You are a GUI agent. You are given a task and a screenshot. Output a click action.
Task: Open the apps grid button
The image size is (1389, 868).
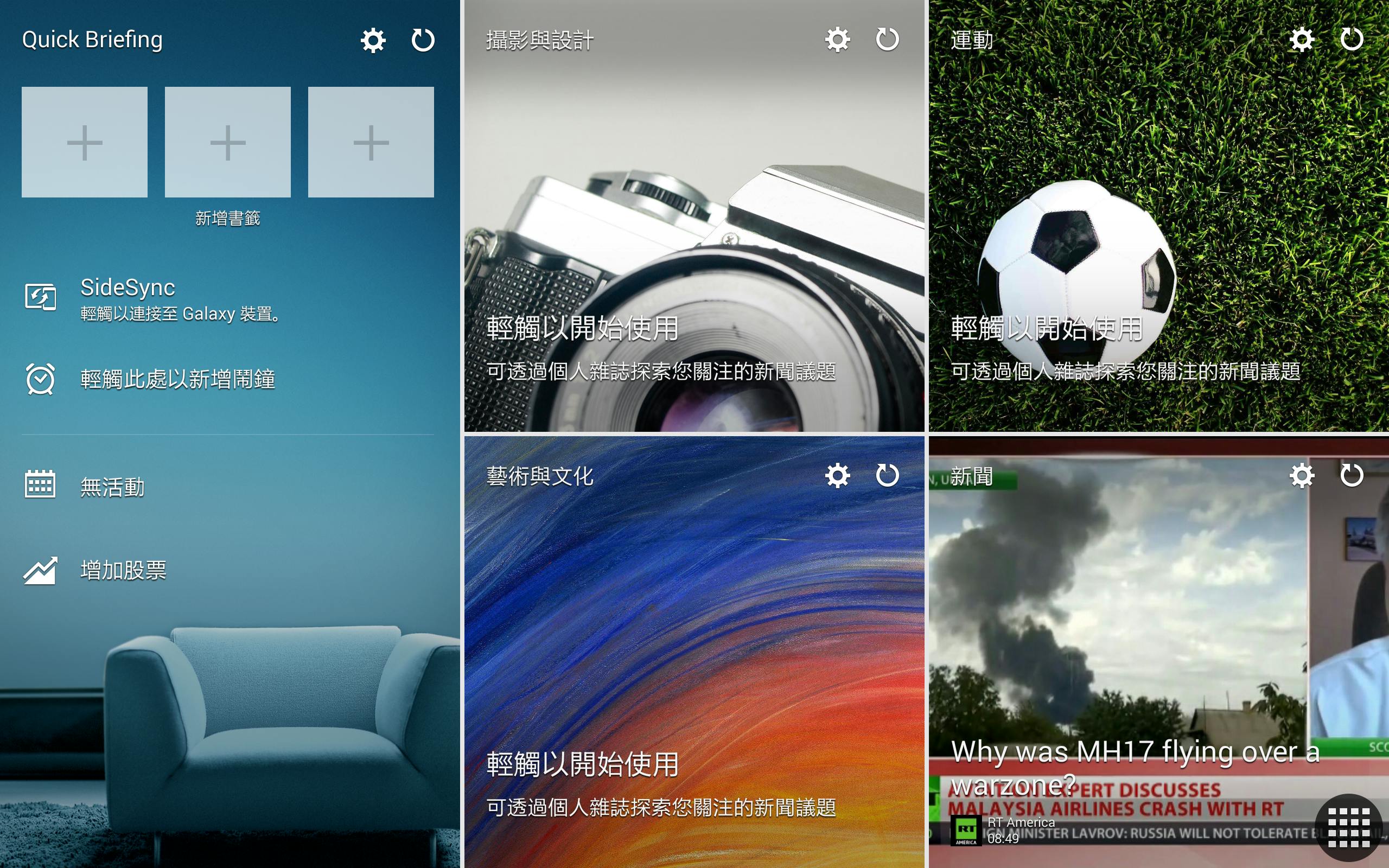coord(1349,827)
